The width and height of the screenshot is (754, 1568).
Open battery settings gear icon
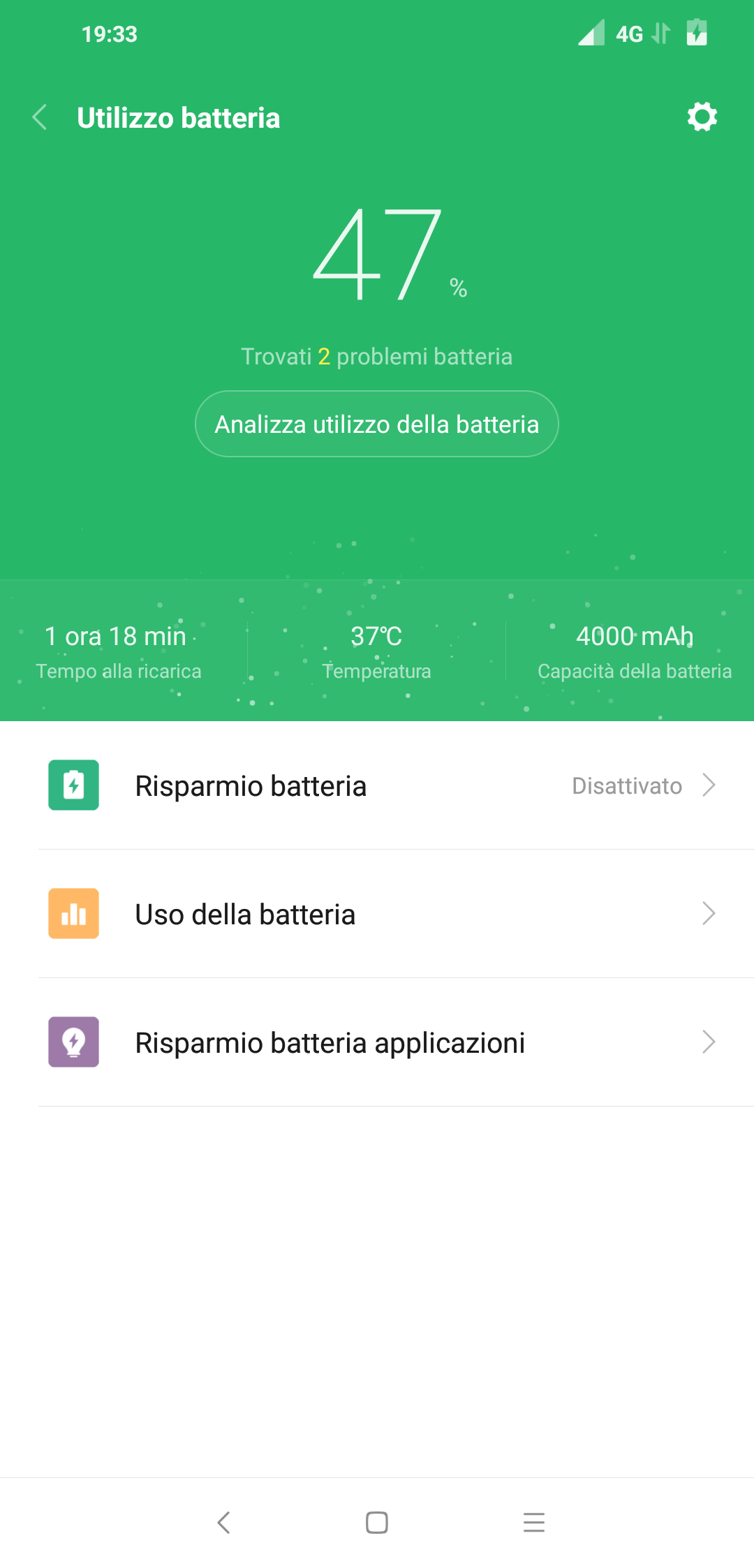[702, 117]
